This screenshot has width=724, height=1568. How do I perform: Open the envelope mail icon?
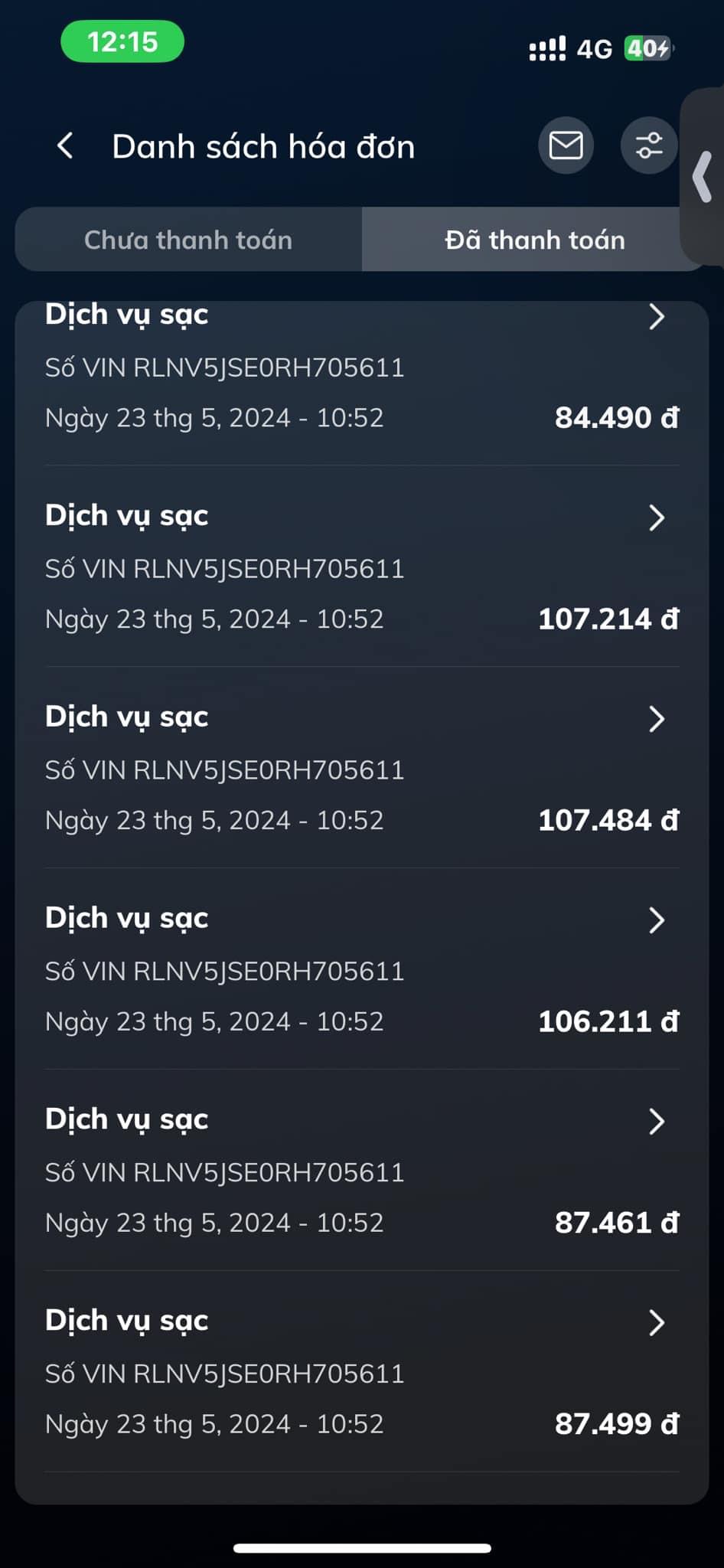[566, 145]
